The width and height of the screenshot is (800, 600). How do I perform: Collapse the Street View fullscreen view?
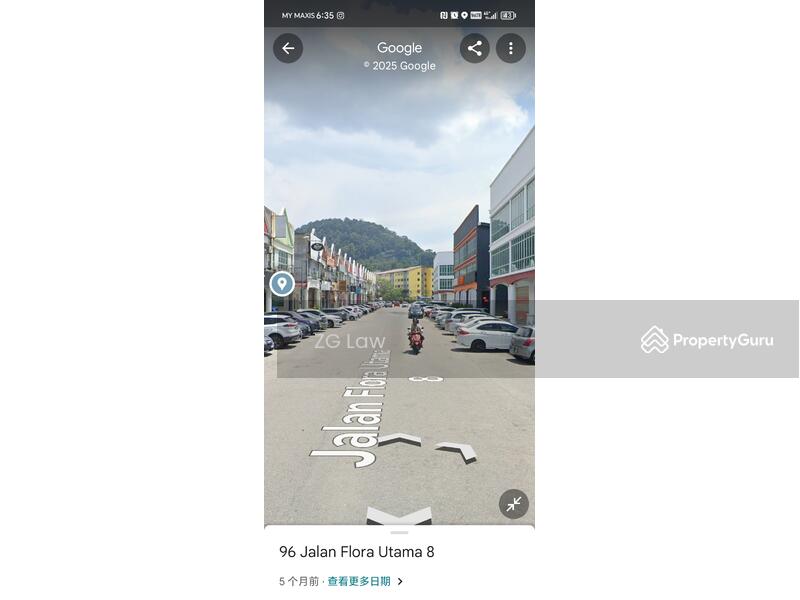514,504
